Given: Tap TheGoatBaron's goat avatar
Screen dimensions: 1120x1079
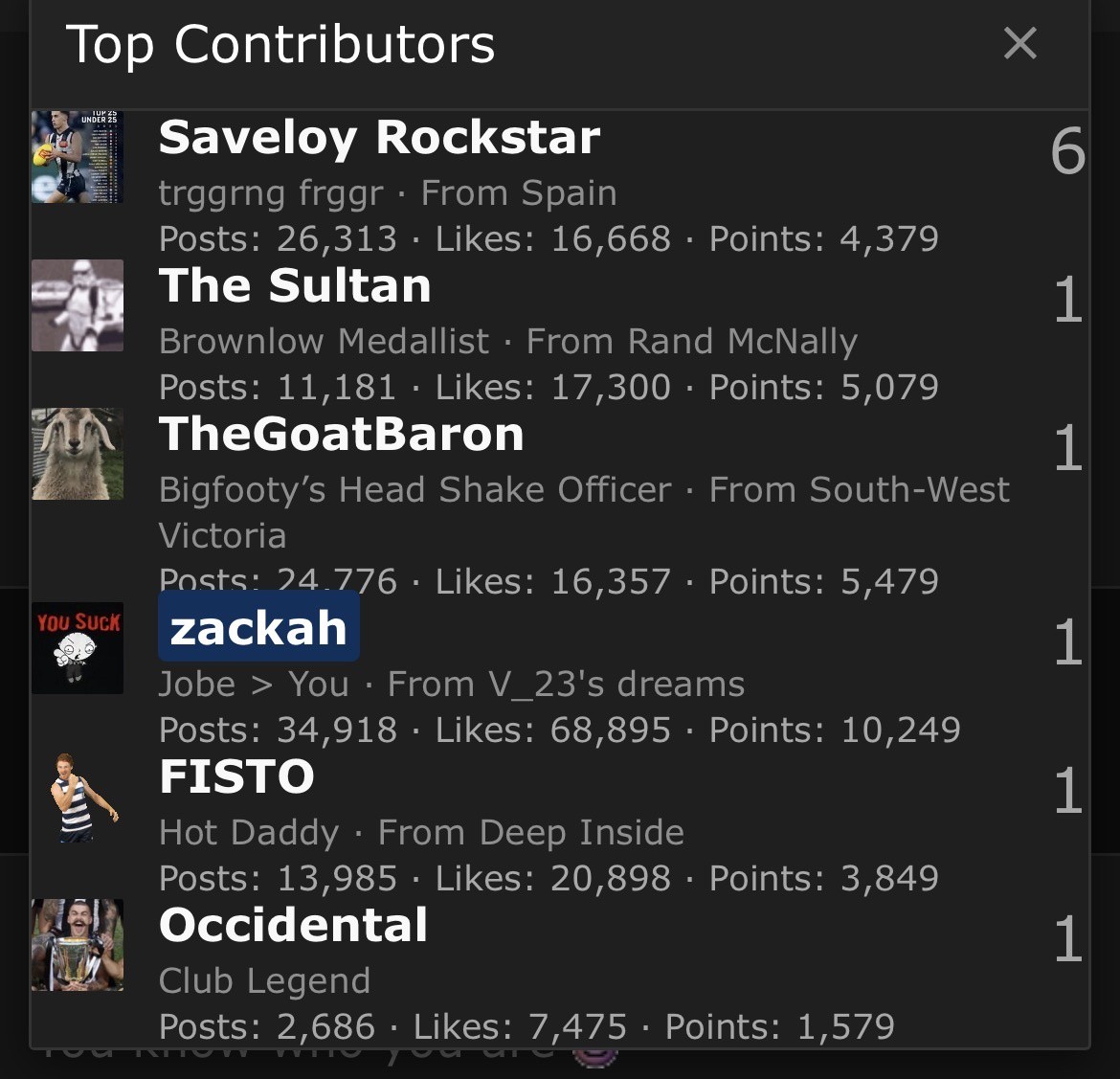Looking at the screenshot, I should coord(78,454).
